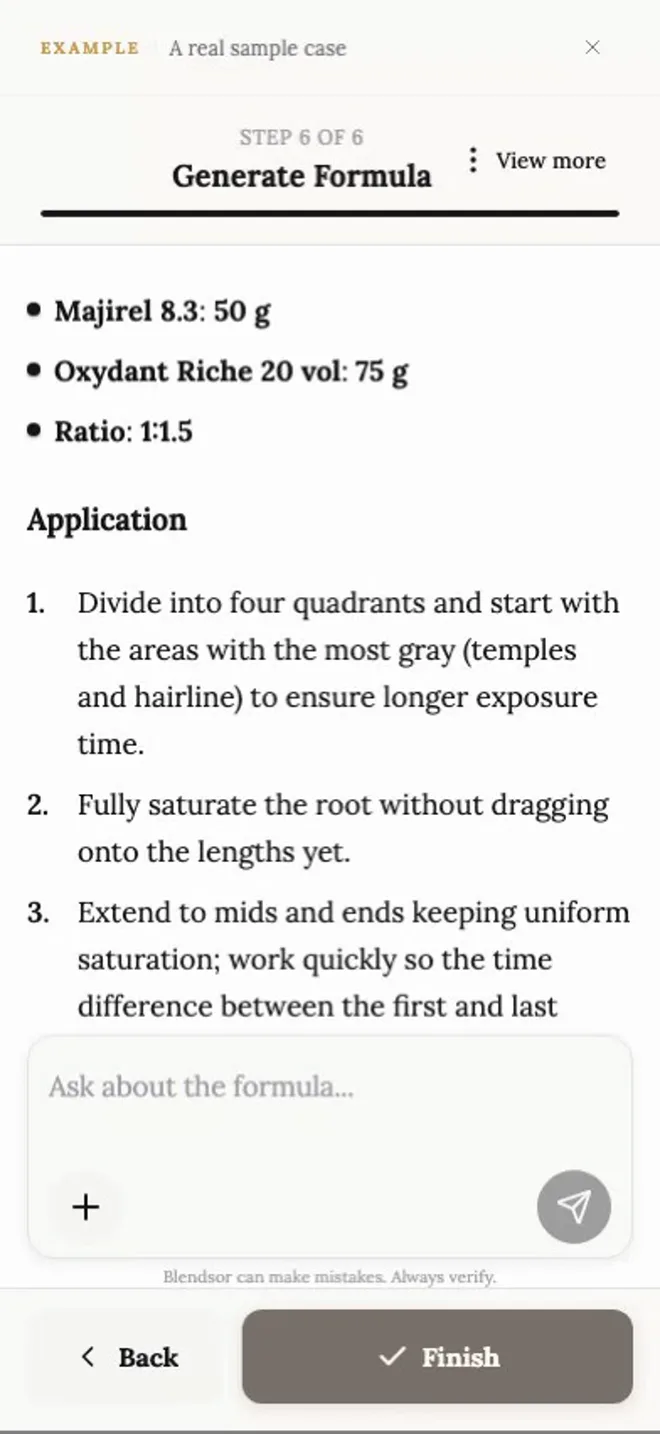Tap the plus attach button
Screen dimensions: 660x1434
click(86, 1207)
